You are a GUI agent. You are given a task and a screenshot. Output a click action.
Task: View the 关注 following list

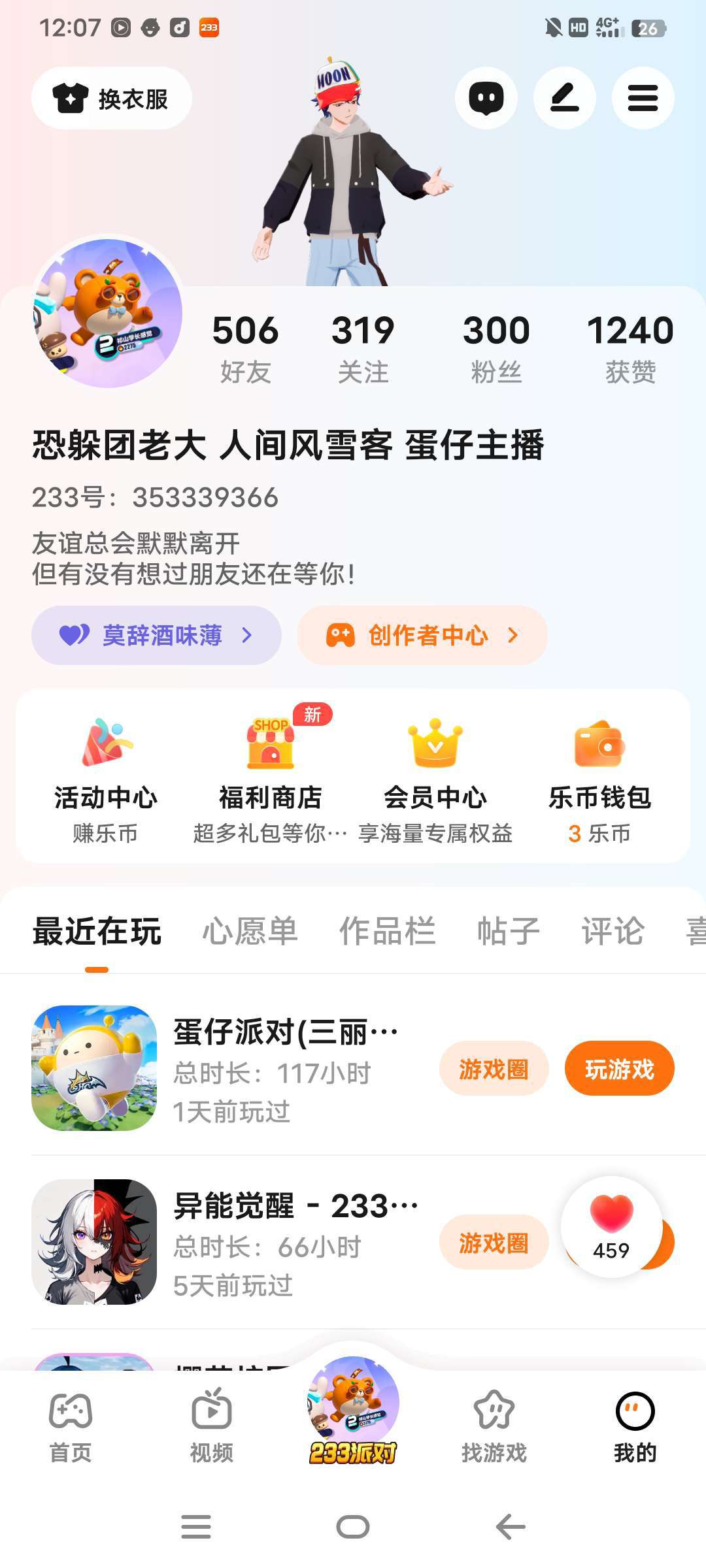tap(363, 348)
